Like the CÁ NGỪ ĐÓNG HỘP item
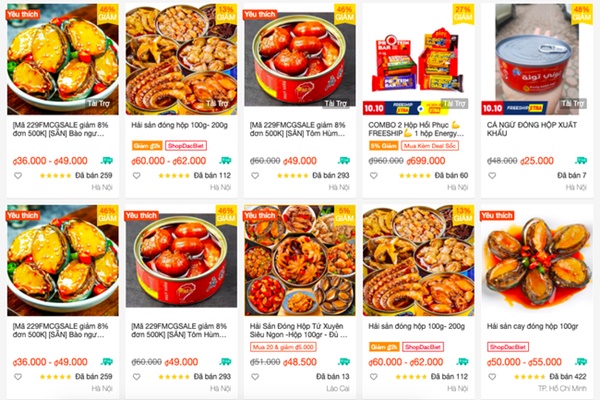The image size is (600, 400). 491,175
